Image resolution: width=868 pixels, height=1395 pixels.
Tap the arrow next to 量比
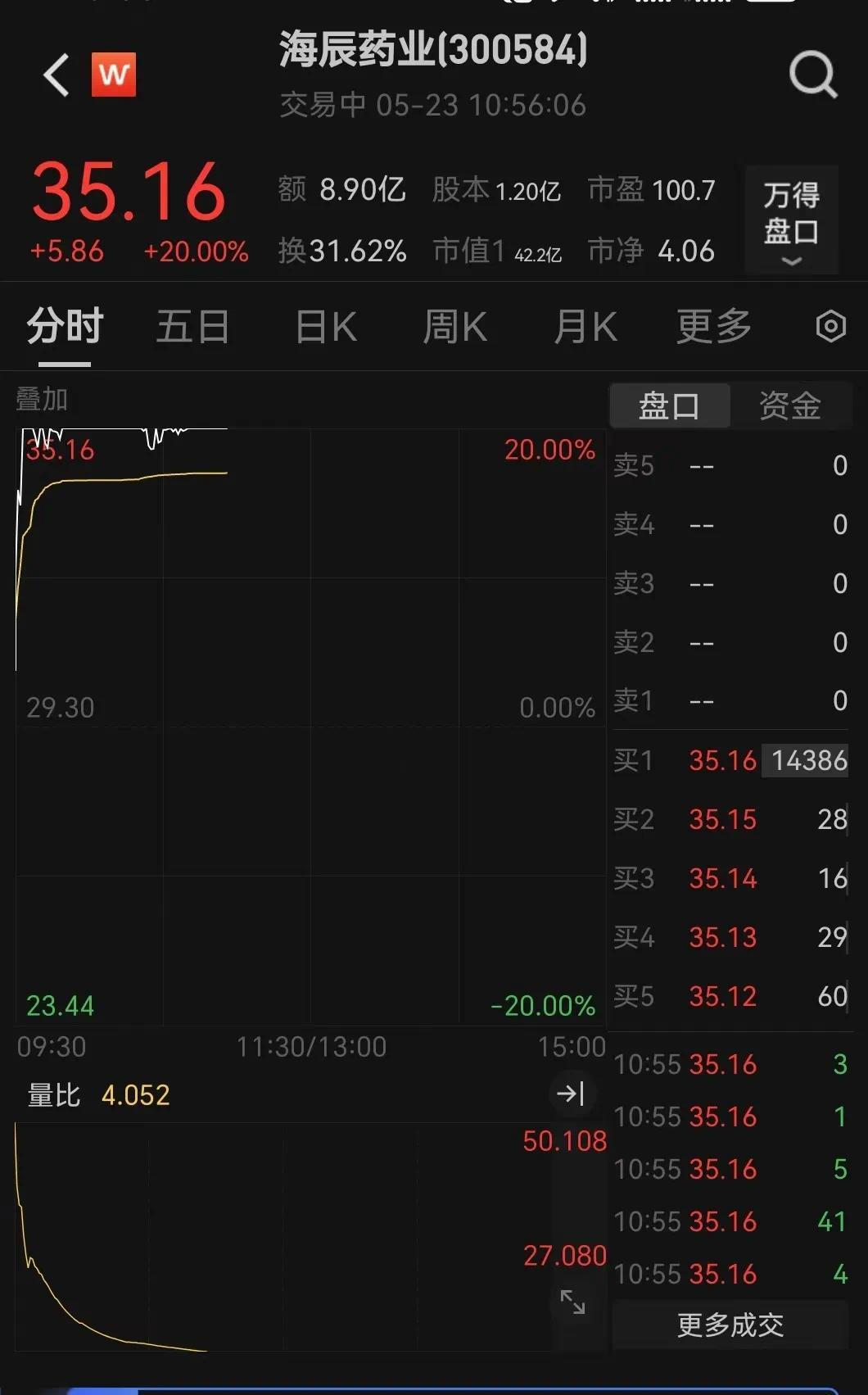tap(570, 1094)
